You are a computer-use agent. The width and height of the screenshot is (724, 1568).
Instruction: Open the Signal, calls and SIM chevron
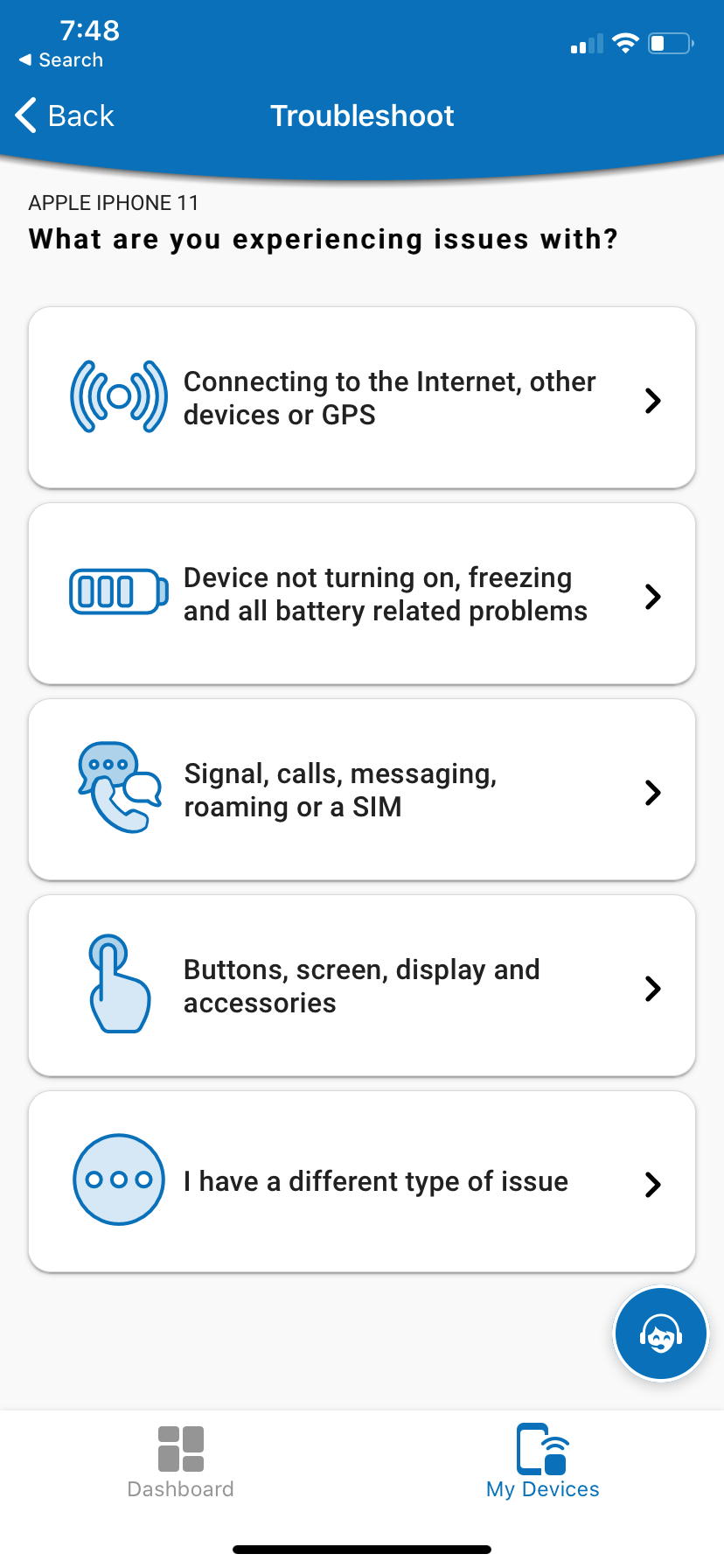652,792
